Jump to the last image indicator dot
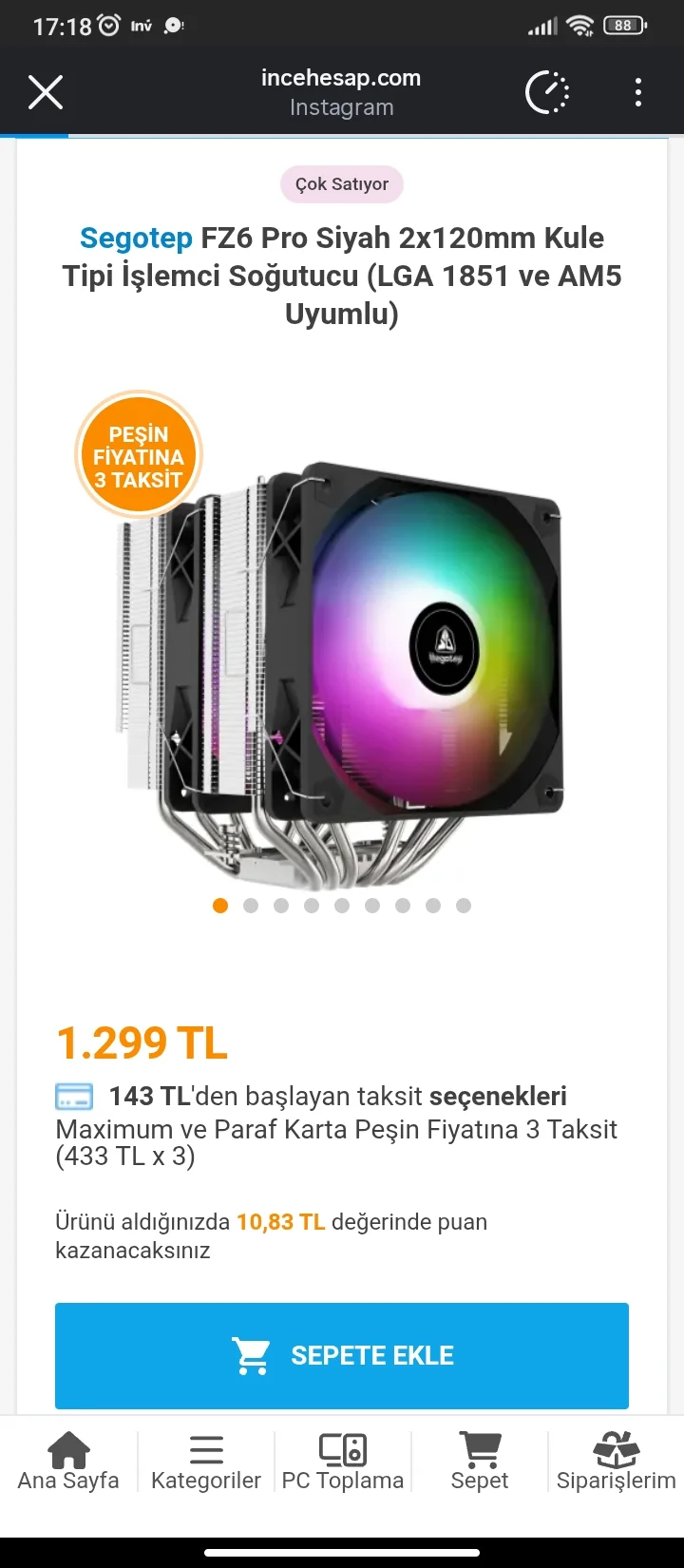Screen dimensions: 684x1568 [464, 906]
